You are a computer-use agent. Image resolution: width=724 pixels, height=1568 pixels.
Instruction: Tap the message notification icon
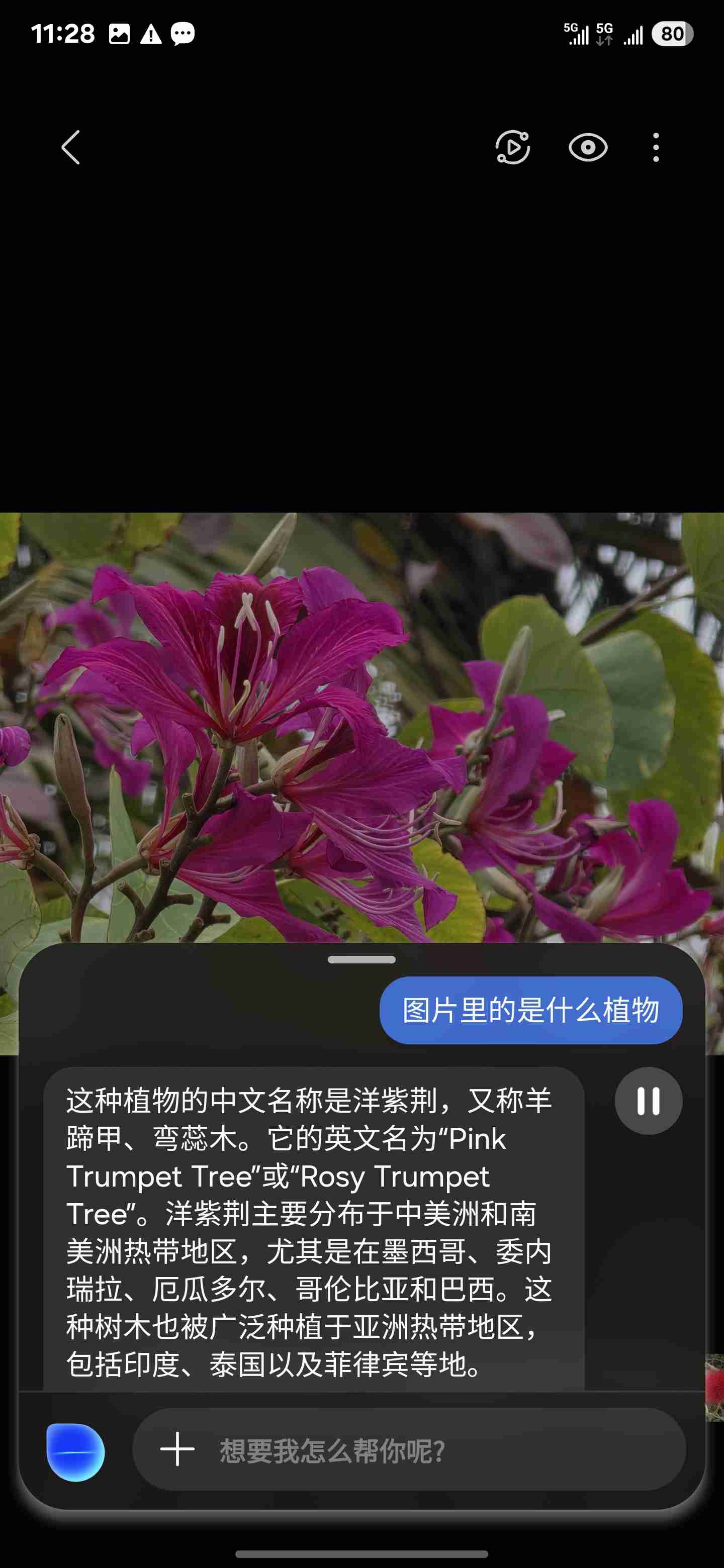point(184,35)
